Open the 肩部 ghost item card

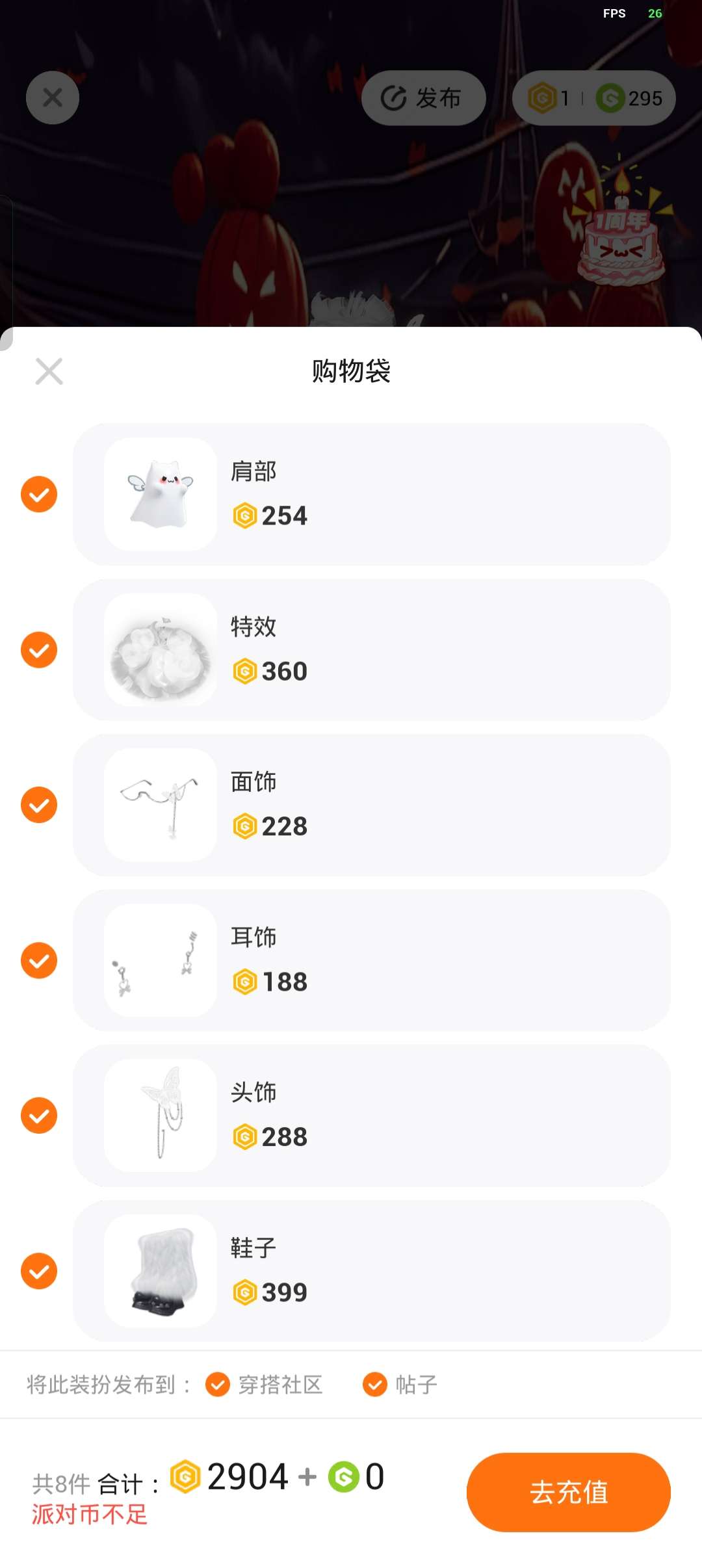(370, 494)
